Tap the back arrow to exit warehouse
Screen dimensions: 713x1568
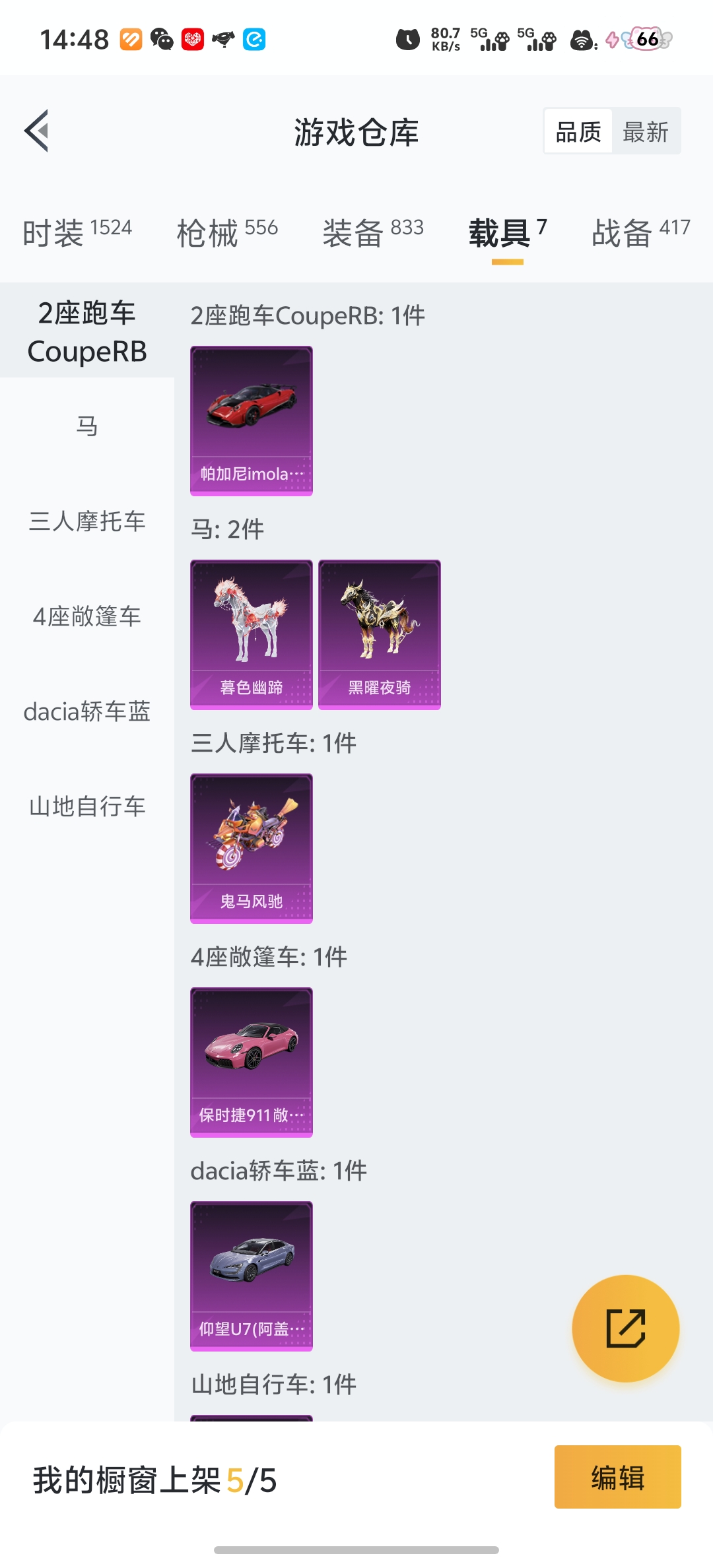coord(36,131)
